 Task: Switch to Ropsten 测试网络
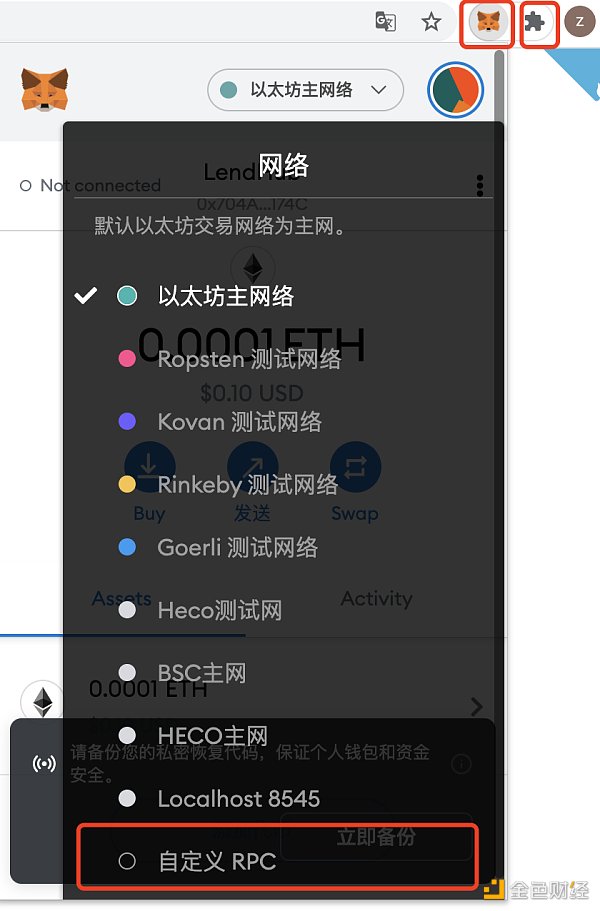click(248, 359)
